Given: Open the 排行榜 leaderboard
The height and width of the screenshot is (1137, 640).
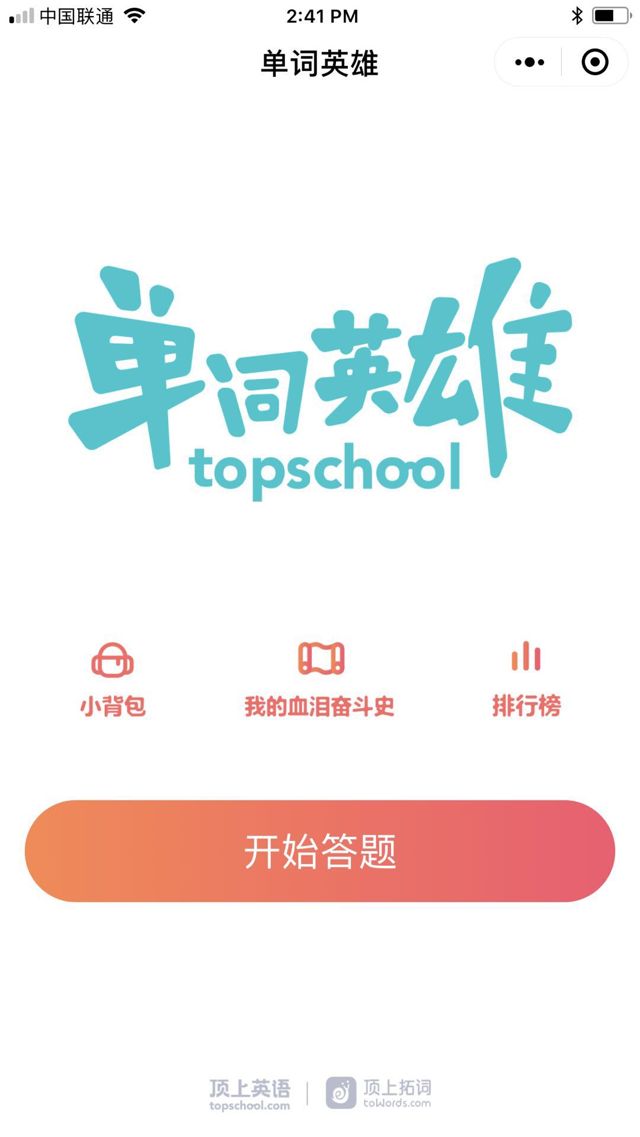Looking at the screenshot, I should point(526,679).
